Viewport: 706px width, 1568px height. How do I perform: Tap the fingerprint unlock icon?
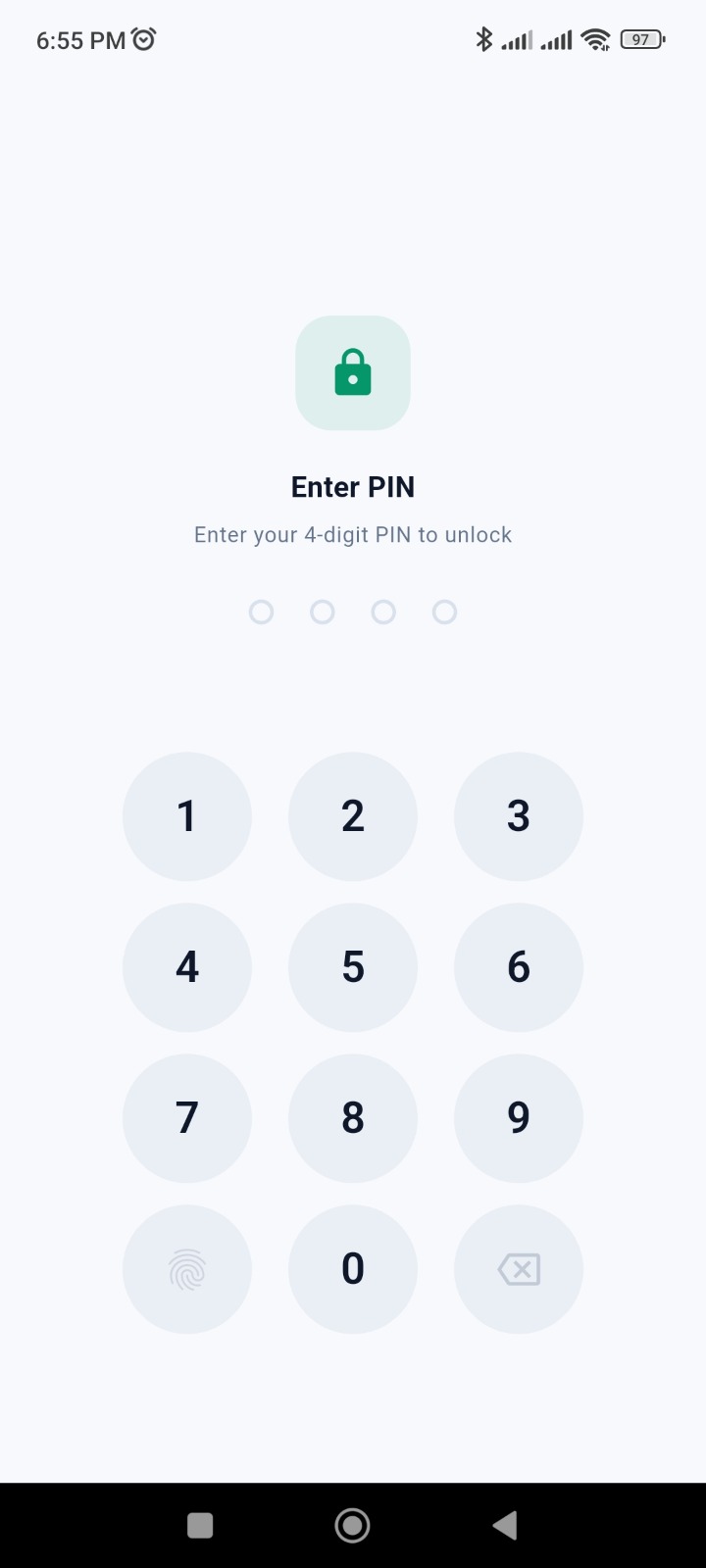pyautogui.click(x=186, y=1269)
